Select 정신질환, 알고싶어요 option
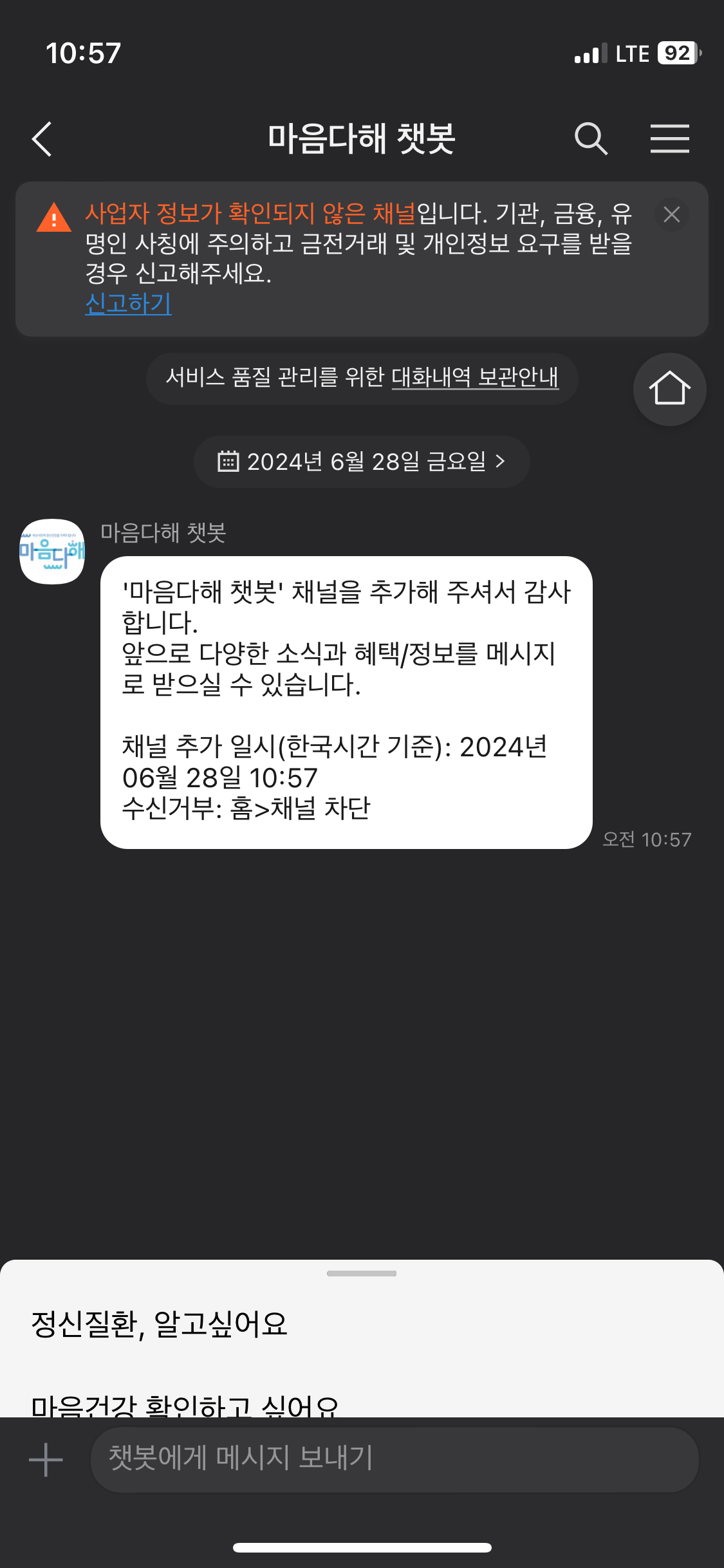The image size is (724, 1568). (160, 1325)
